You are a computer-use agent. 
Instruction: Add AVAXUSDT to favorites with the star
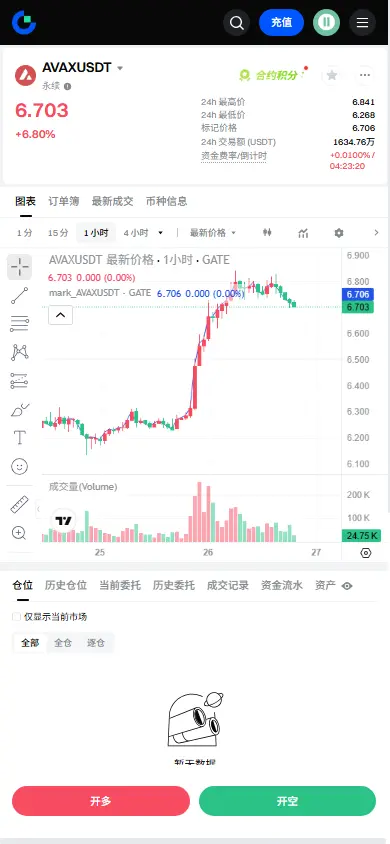(332, 75)
